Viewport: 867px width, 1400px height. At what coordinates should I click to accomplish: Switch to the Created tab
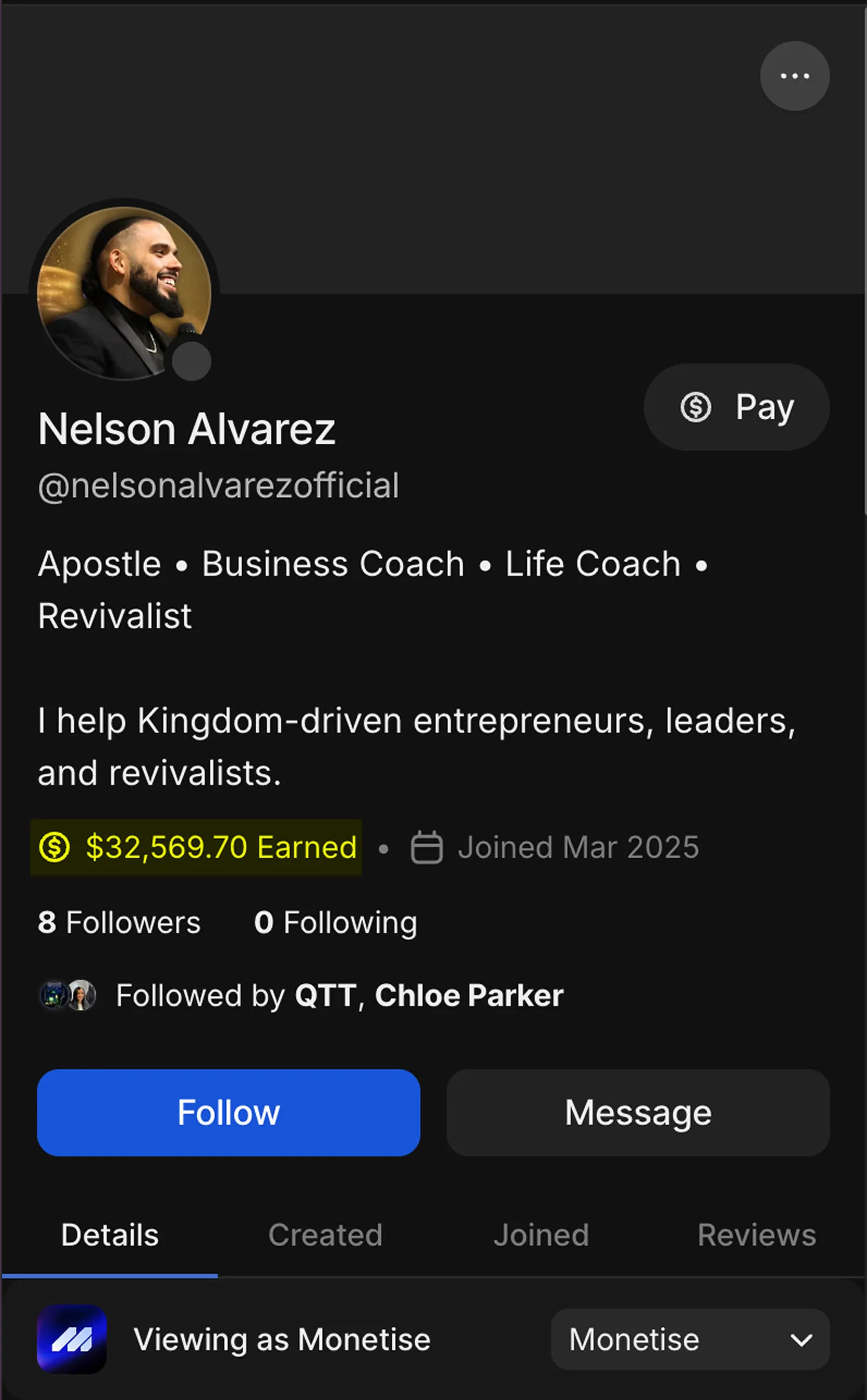tap(325, 1235)
